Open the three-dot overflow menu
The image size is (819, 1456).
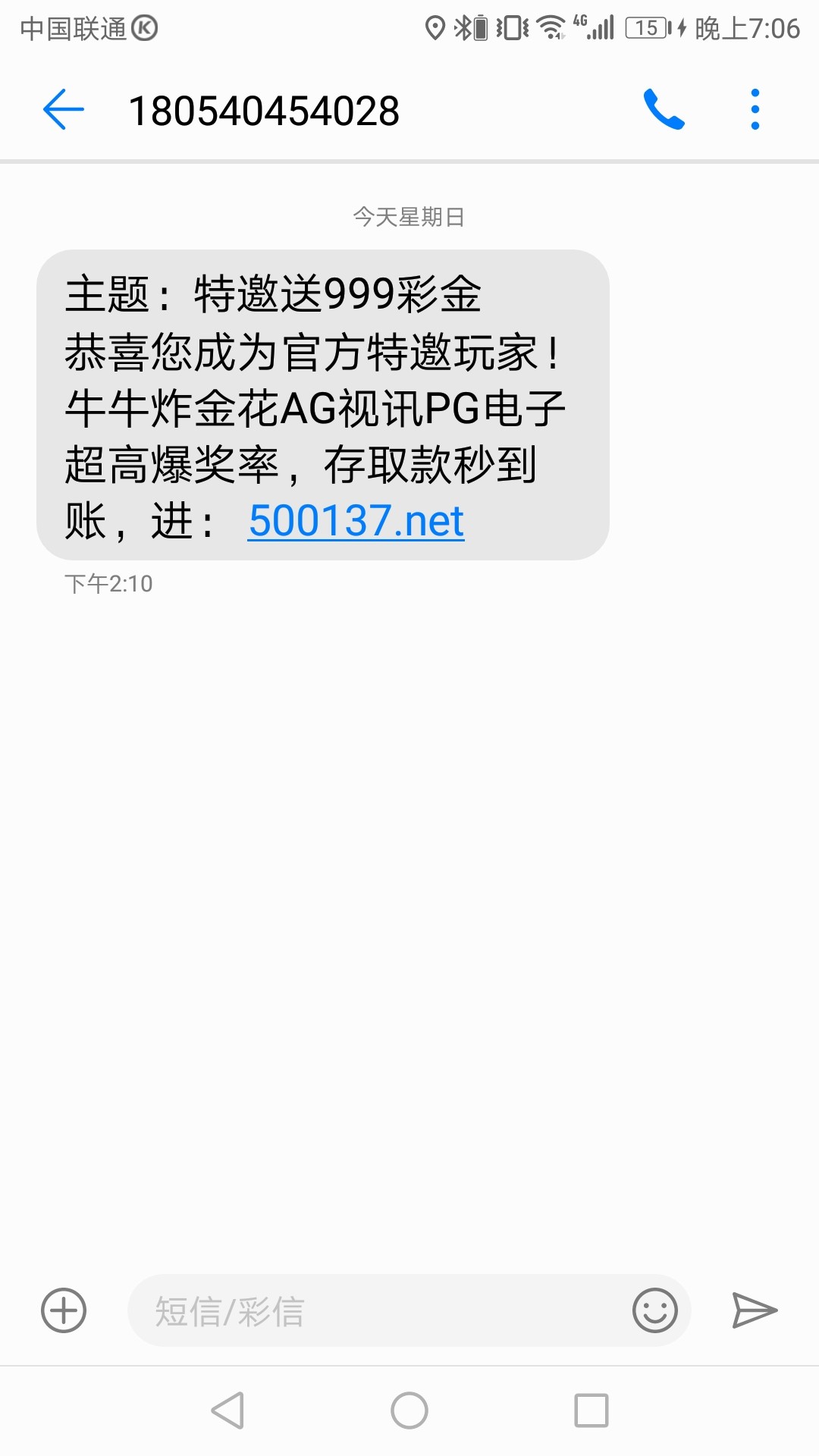(x=755, y=110)
